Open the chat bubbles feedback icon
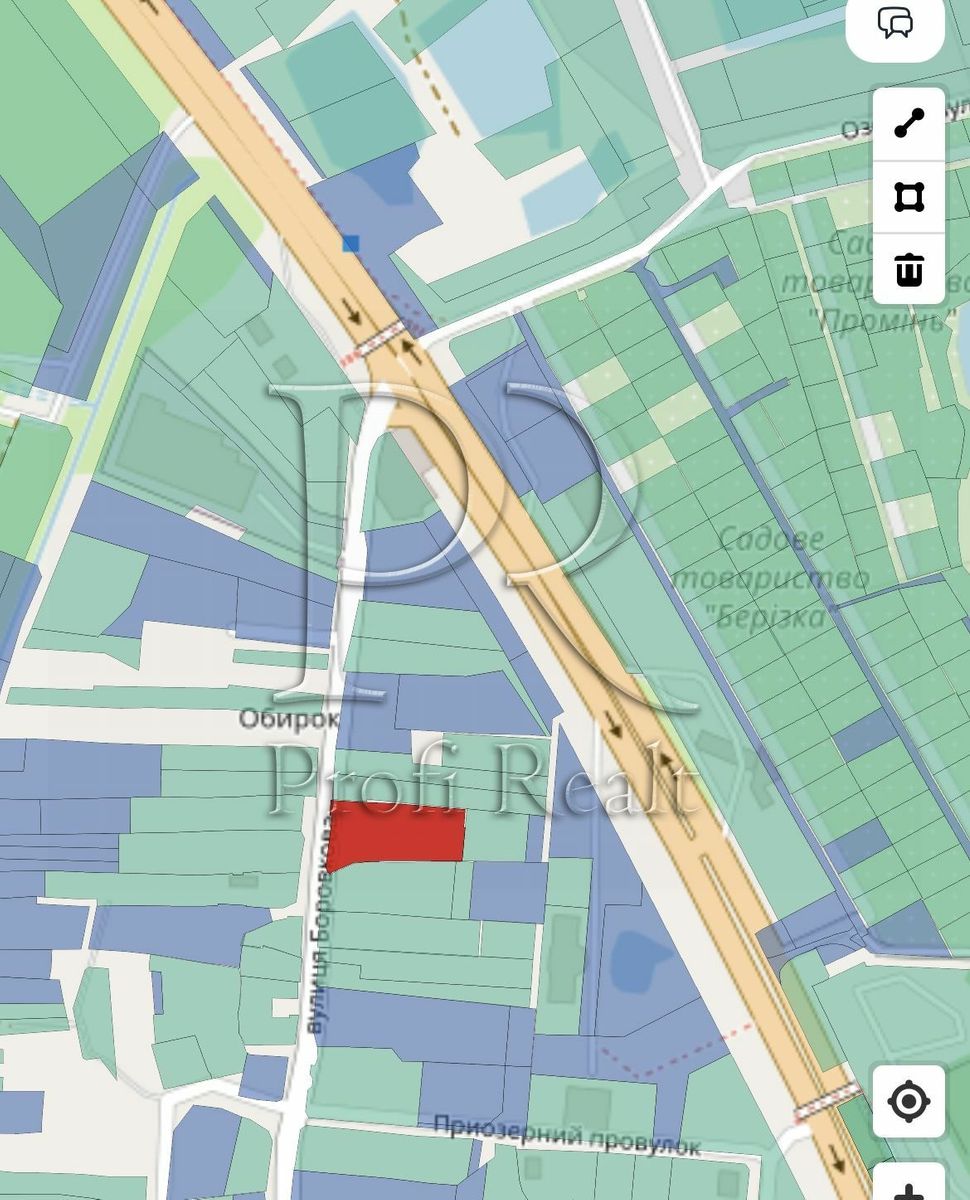The image size is (970, 1200). 895,23
